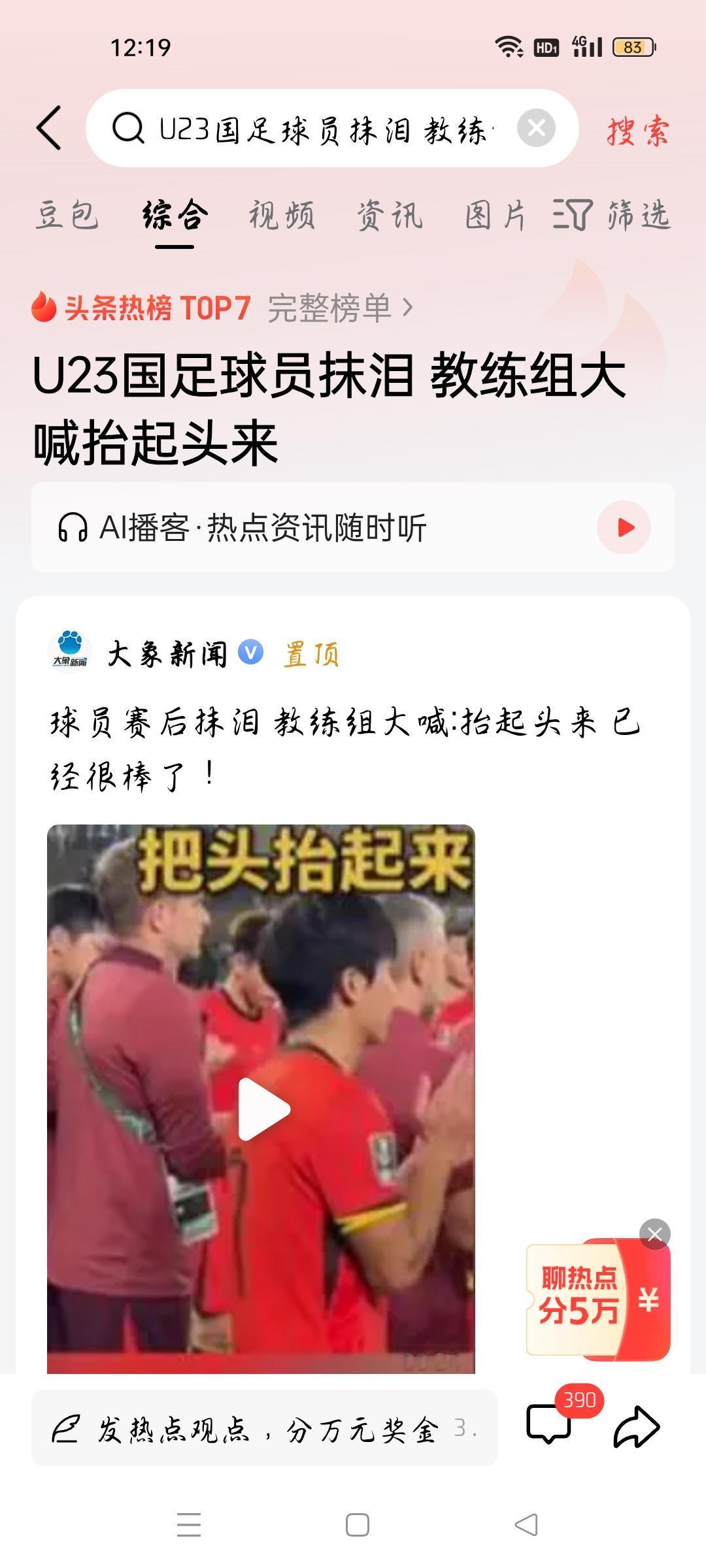Tap the back arrow to exit search
The width and height of the screenshot is (706, 1568).
[47, 128]
